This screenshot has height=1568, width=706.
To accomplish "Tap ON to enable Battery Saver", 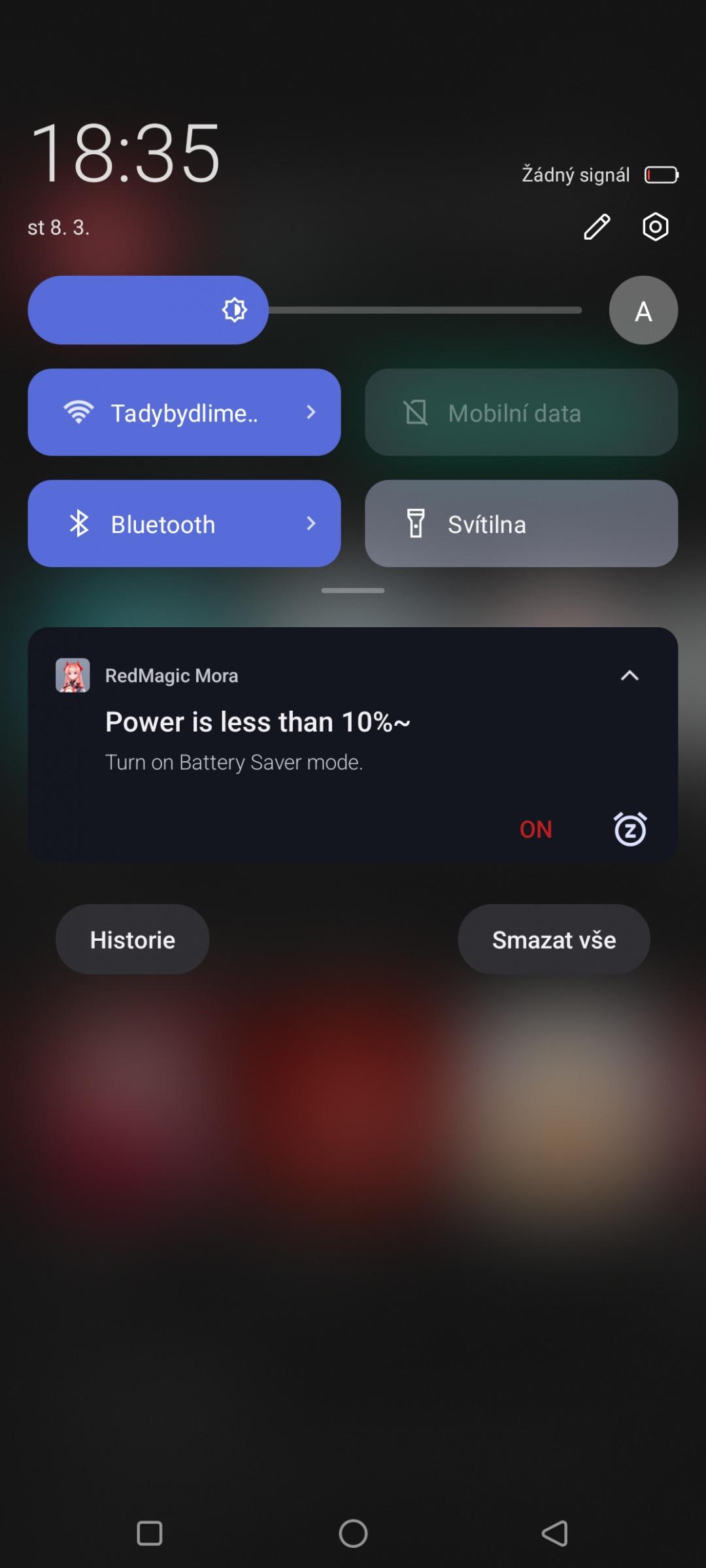I will point(536,829).
